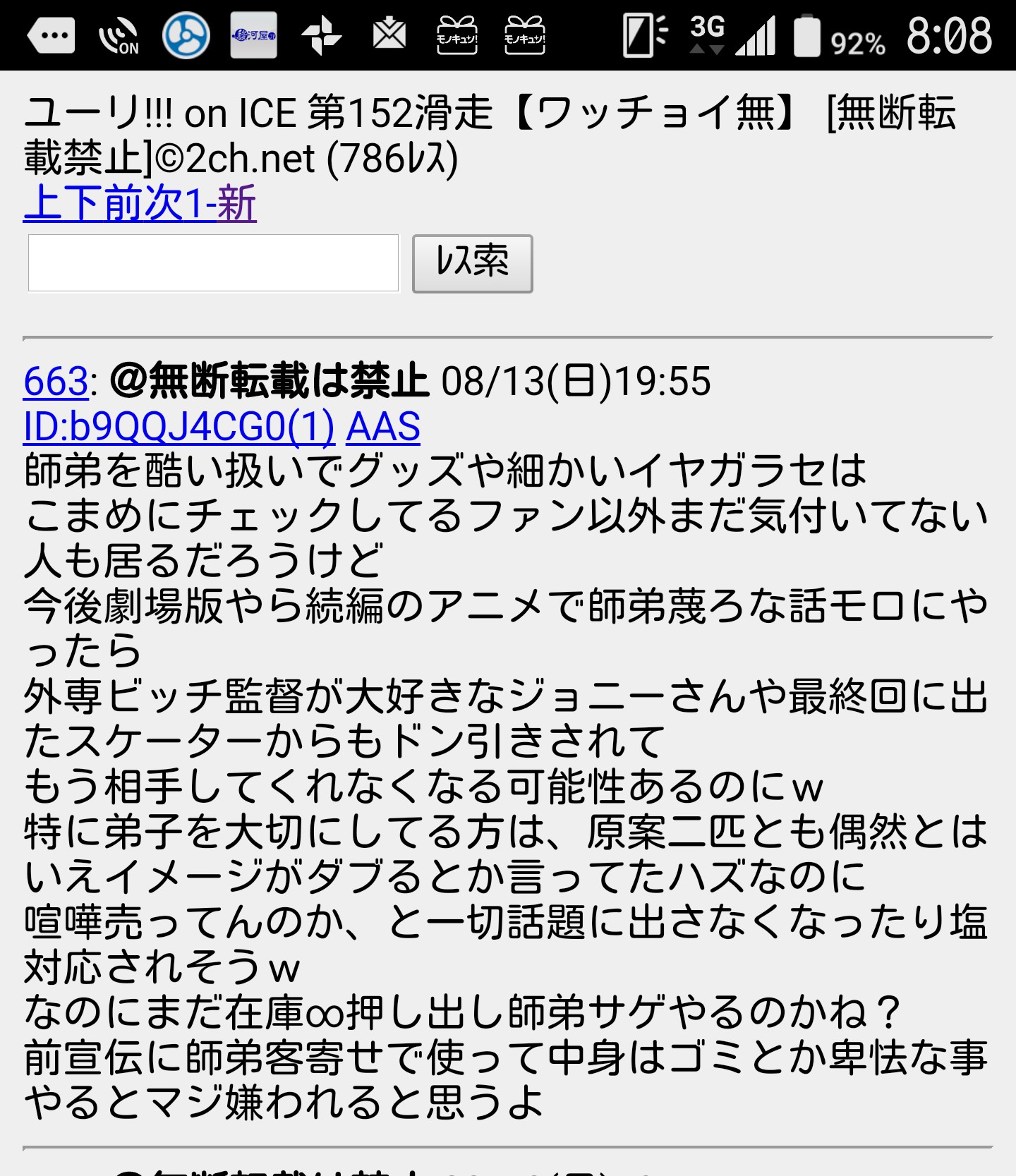Tap the 上 jump-to-top link

tap(43, 204)
